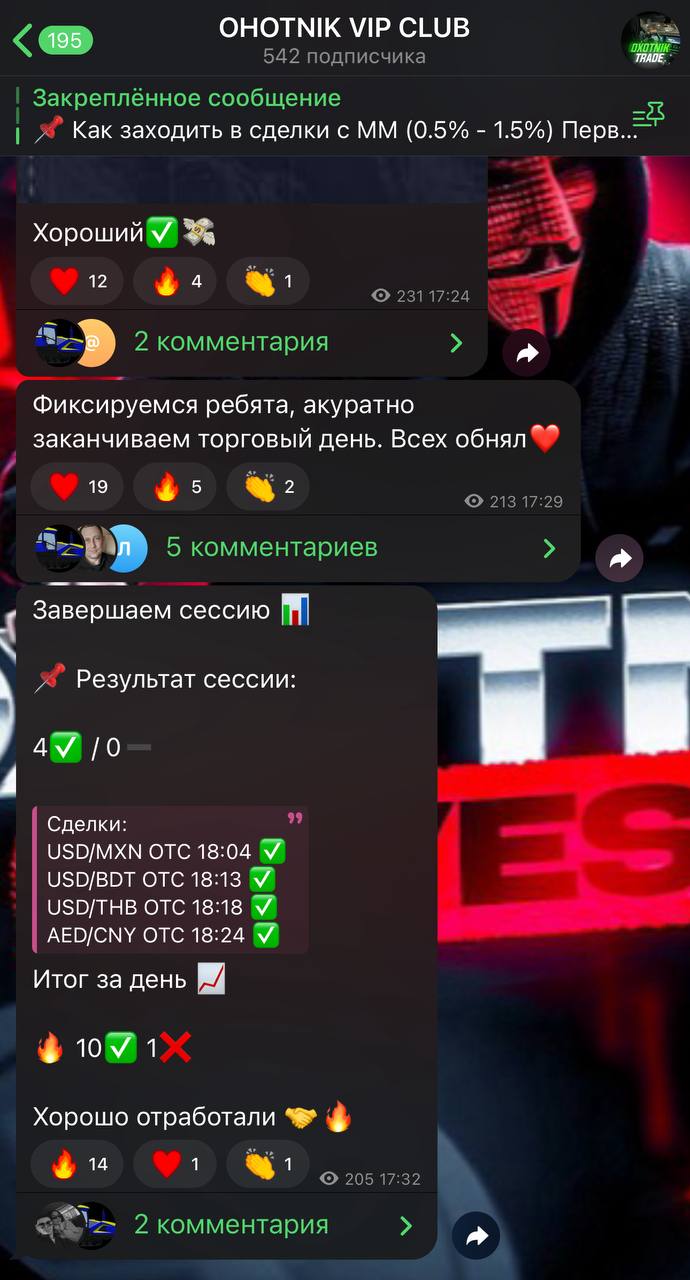Tap fire reaction with 5 on Фиксируемся post
Screen dimensions: 690x1280
click(178, 487)
